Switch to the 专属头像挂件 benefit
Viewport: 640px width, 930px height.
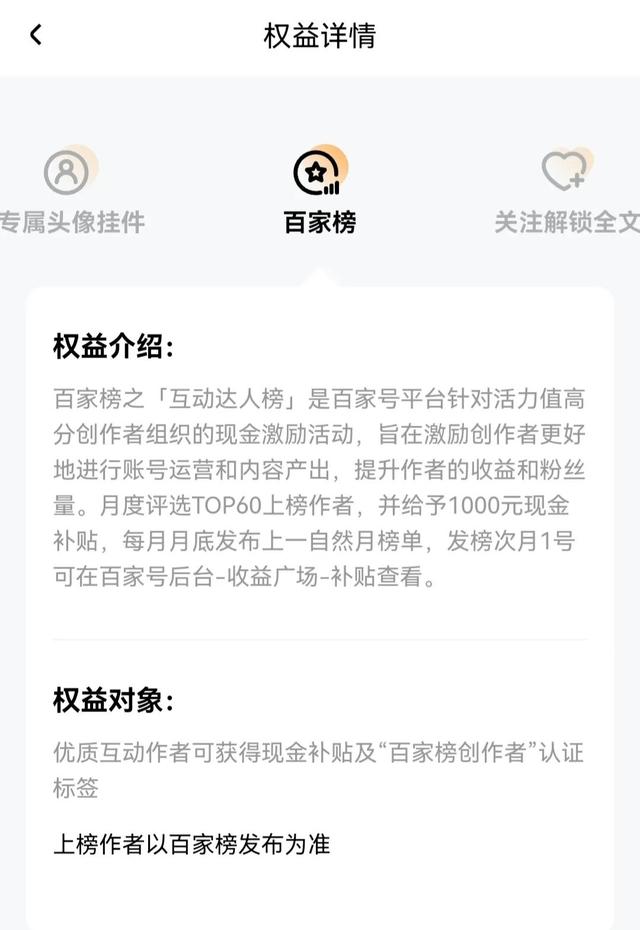pyautogui.click(x=68, y=190)
